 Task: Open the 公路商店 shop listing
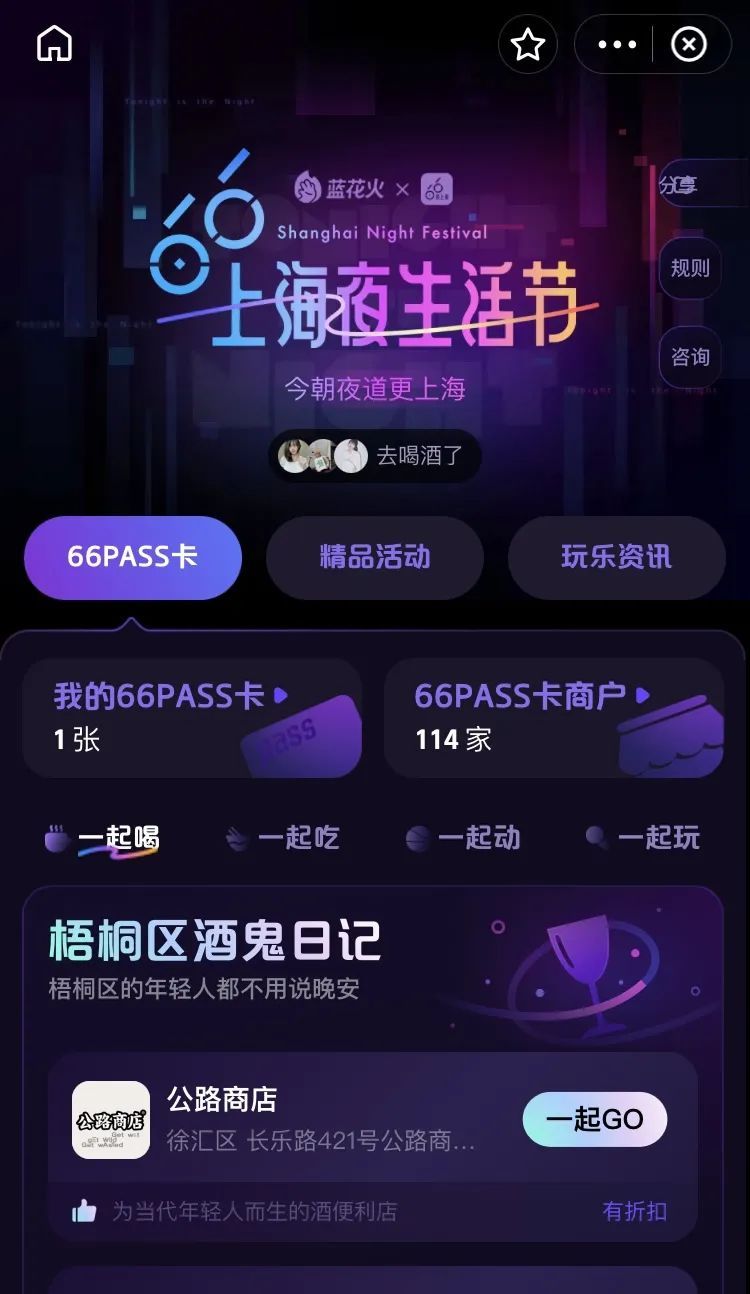coord(300,1119)
